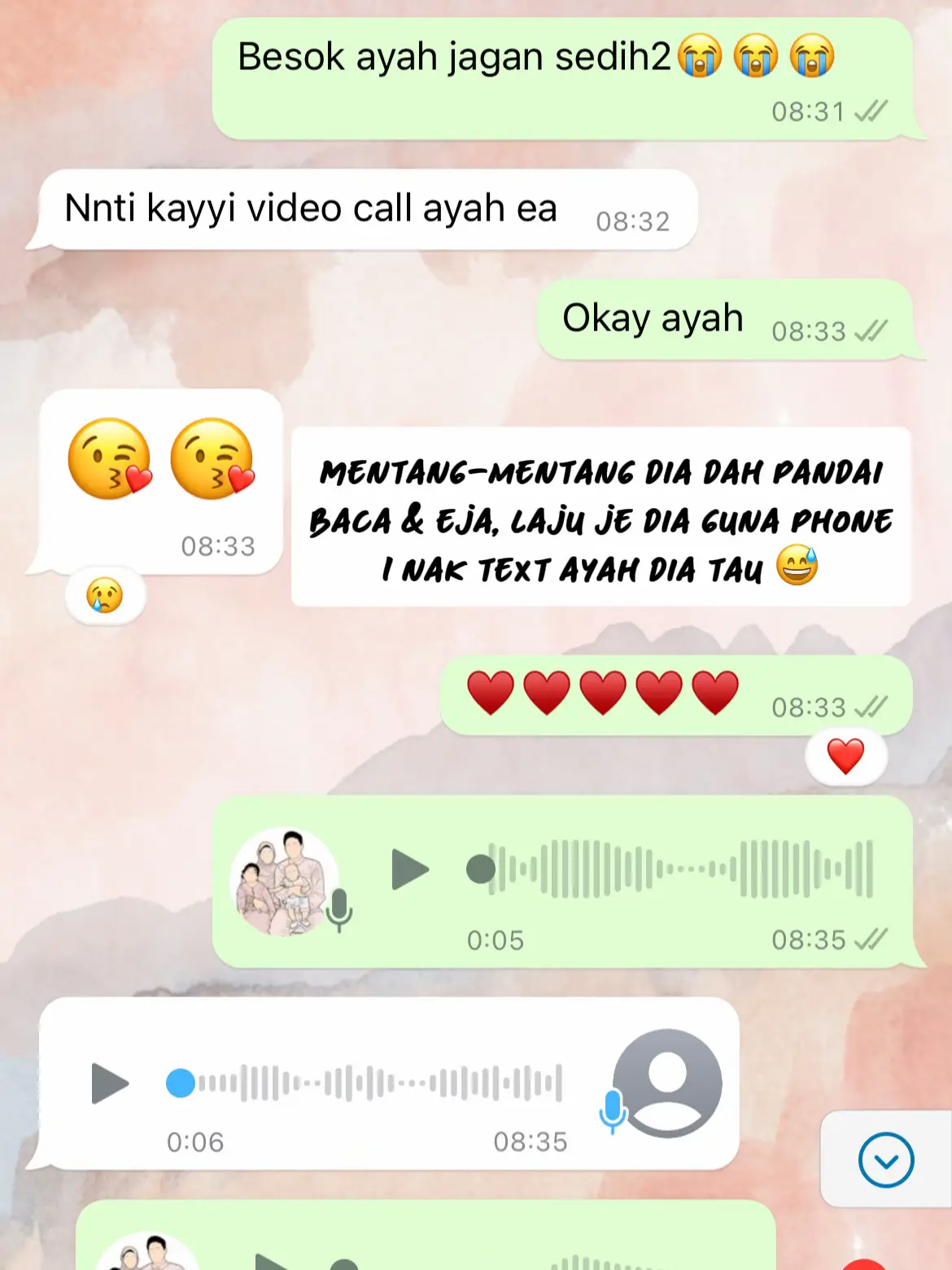Tap the blue scrubber dot on the 0:06 voice message
Screen dimensions: 952x1270
click(181, 1084)
